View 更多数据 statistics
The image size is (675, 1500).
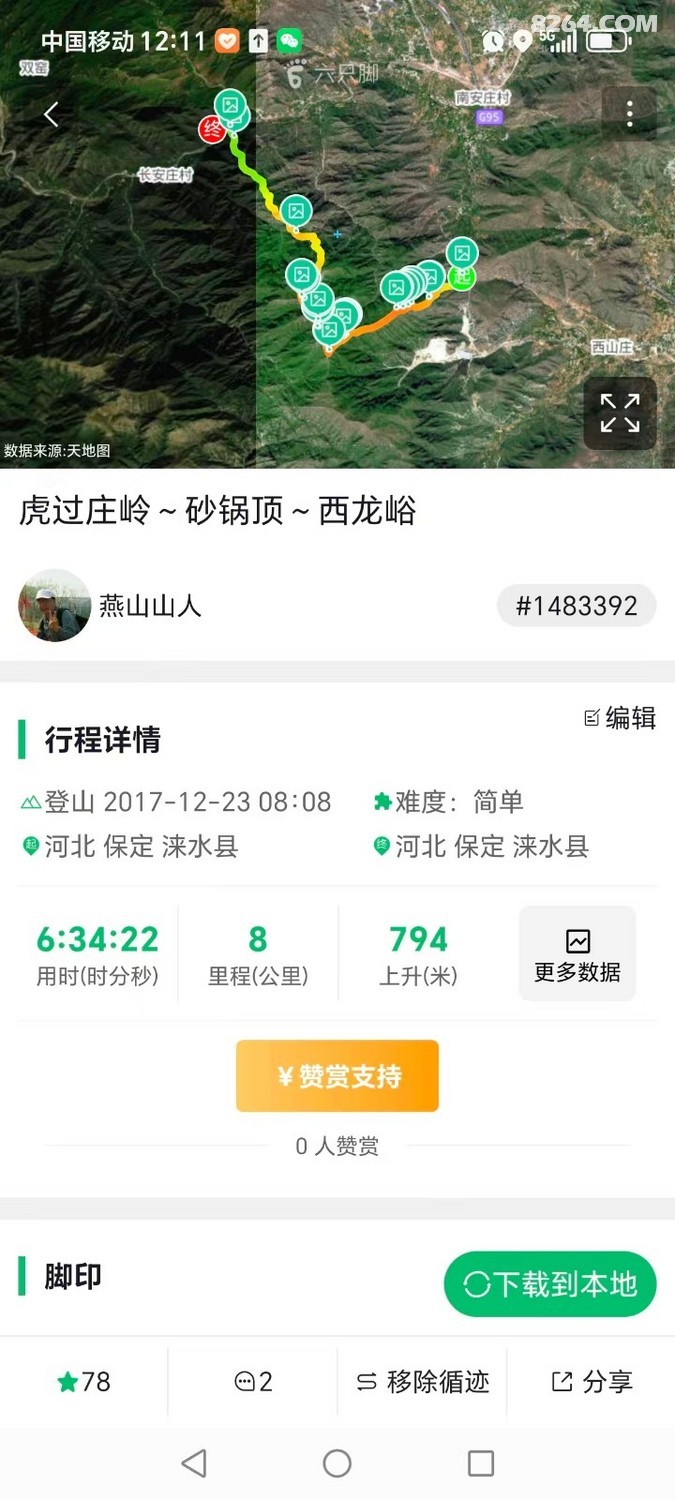[577, 954]
